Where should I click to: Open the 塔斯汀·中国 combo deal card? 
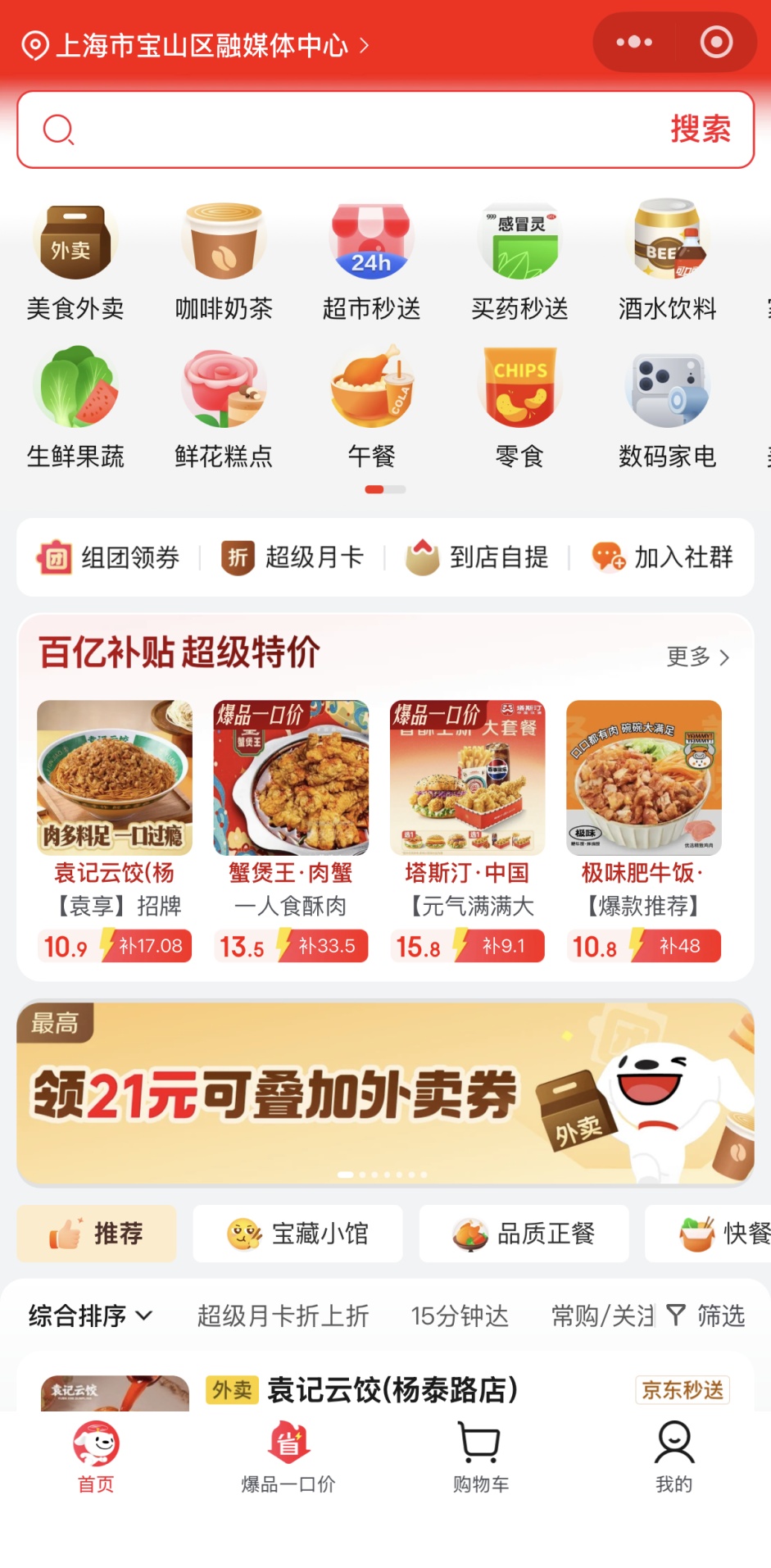(x=467, y=829)
